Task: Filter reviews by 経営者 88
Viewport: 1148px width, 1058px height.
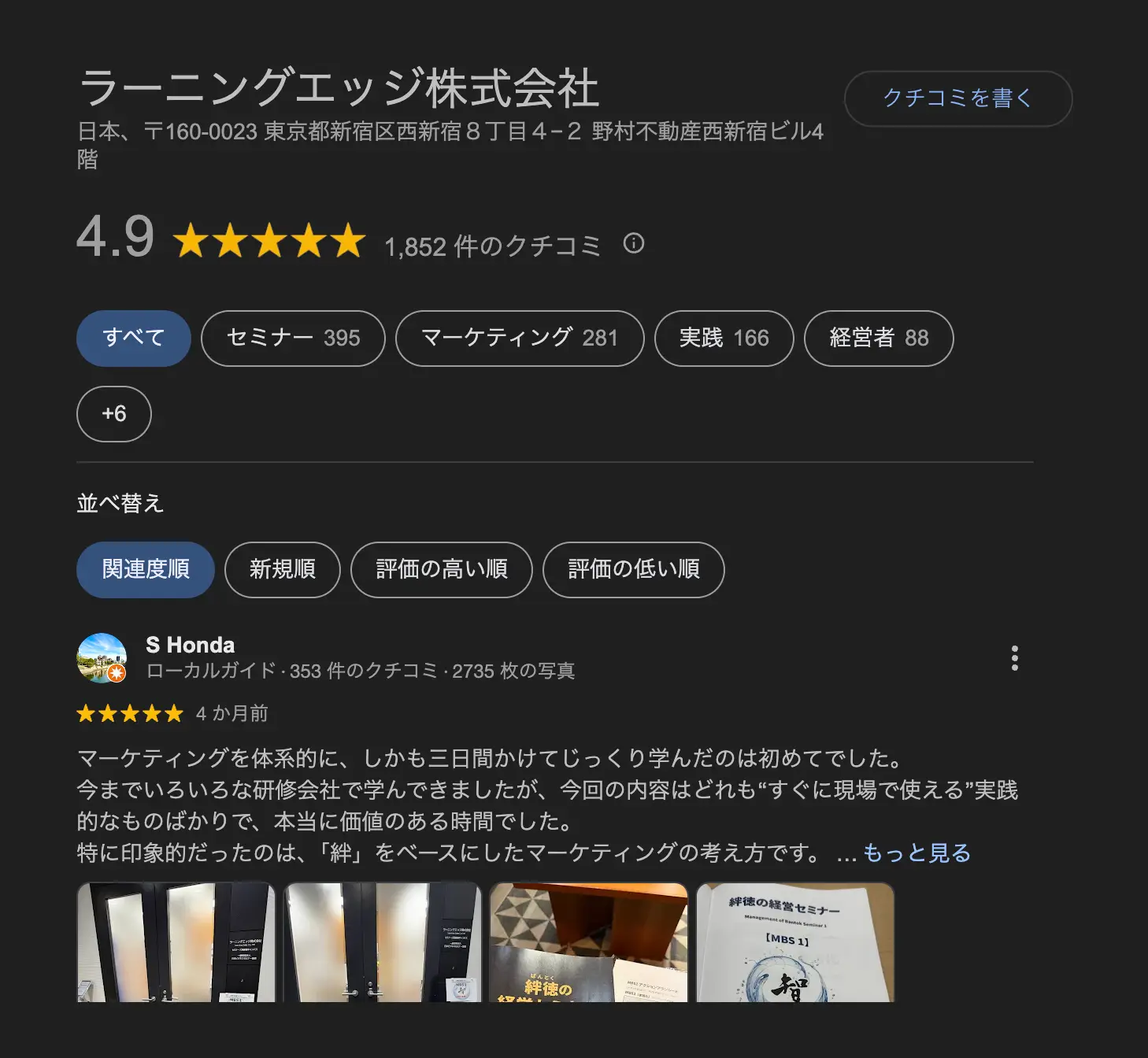Action: point(879,338)
